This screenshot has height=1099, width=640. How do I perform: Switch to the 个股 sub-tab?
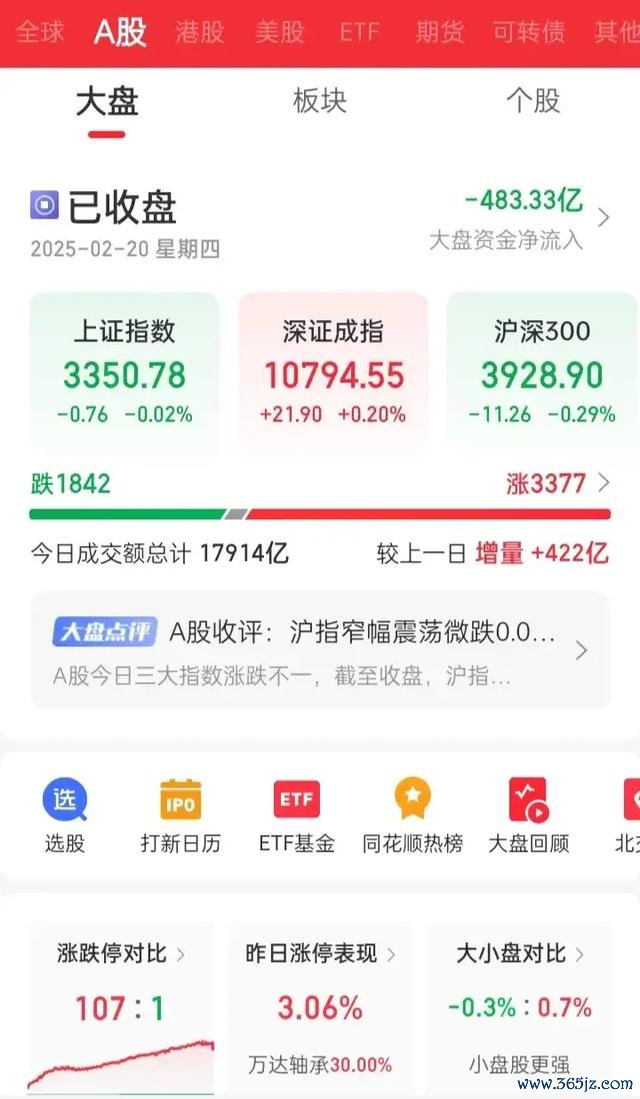533,101
